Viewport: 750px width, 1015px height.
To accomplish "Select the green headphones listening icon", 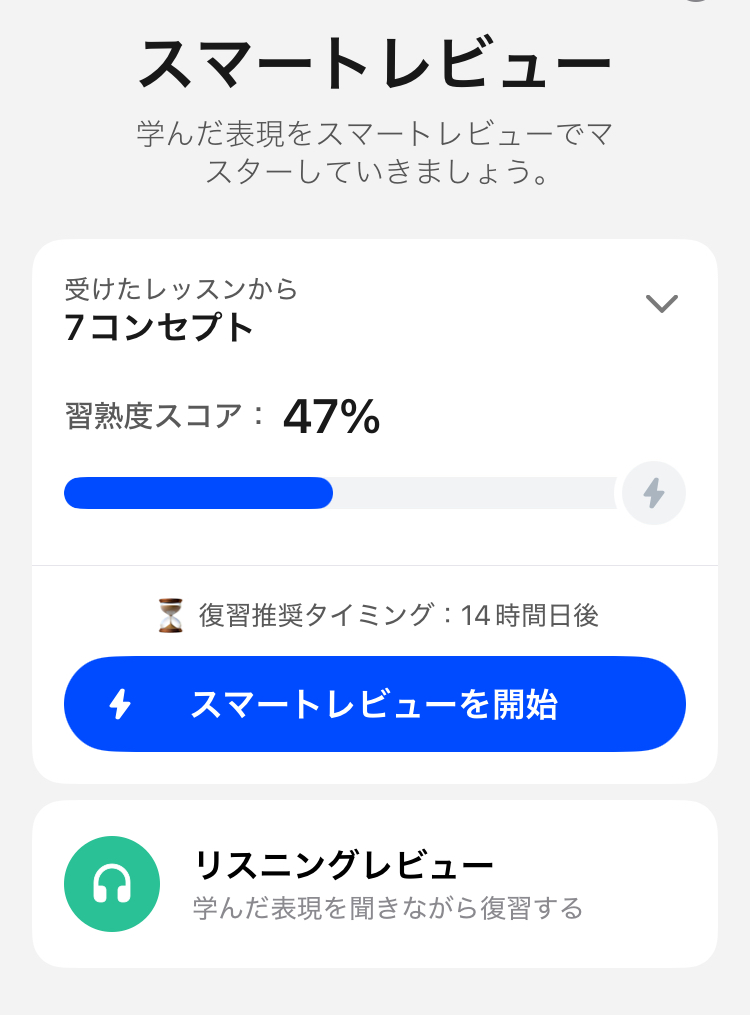I will tap(111, 883).
